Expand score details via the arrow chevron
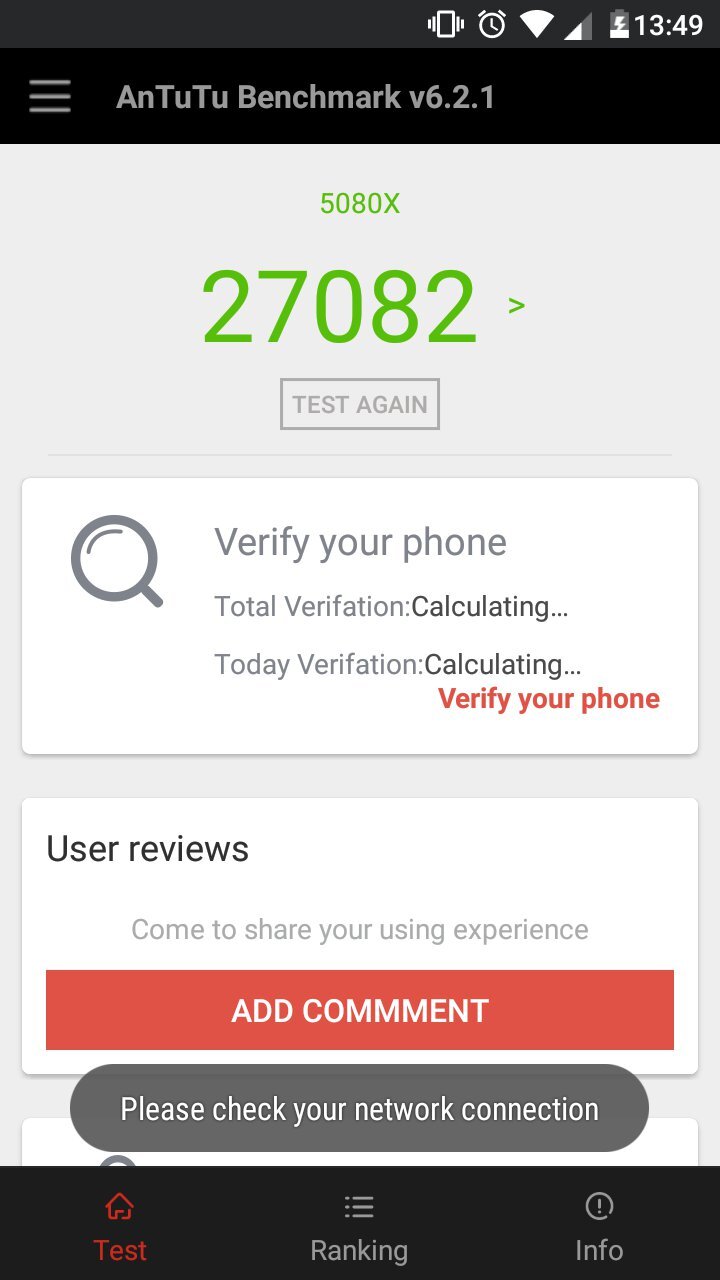Viewport: 720px width, 1280px height. point(516,306)
